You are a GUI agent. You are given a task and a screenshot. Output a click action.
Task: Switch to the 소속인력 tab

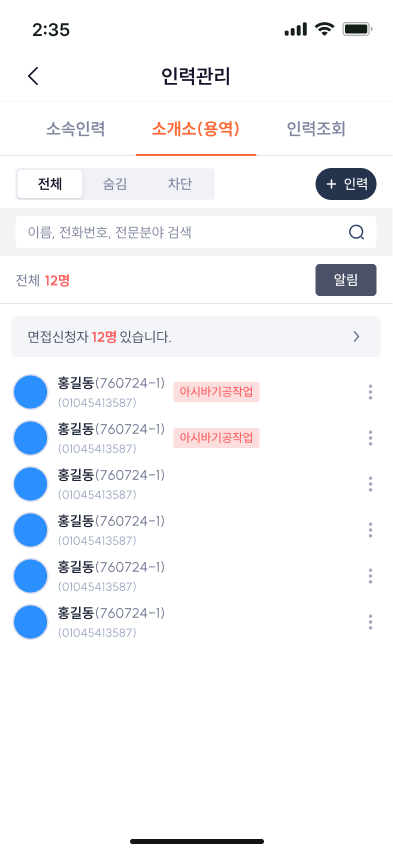tap(76, 129)
